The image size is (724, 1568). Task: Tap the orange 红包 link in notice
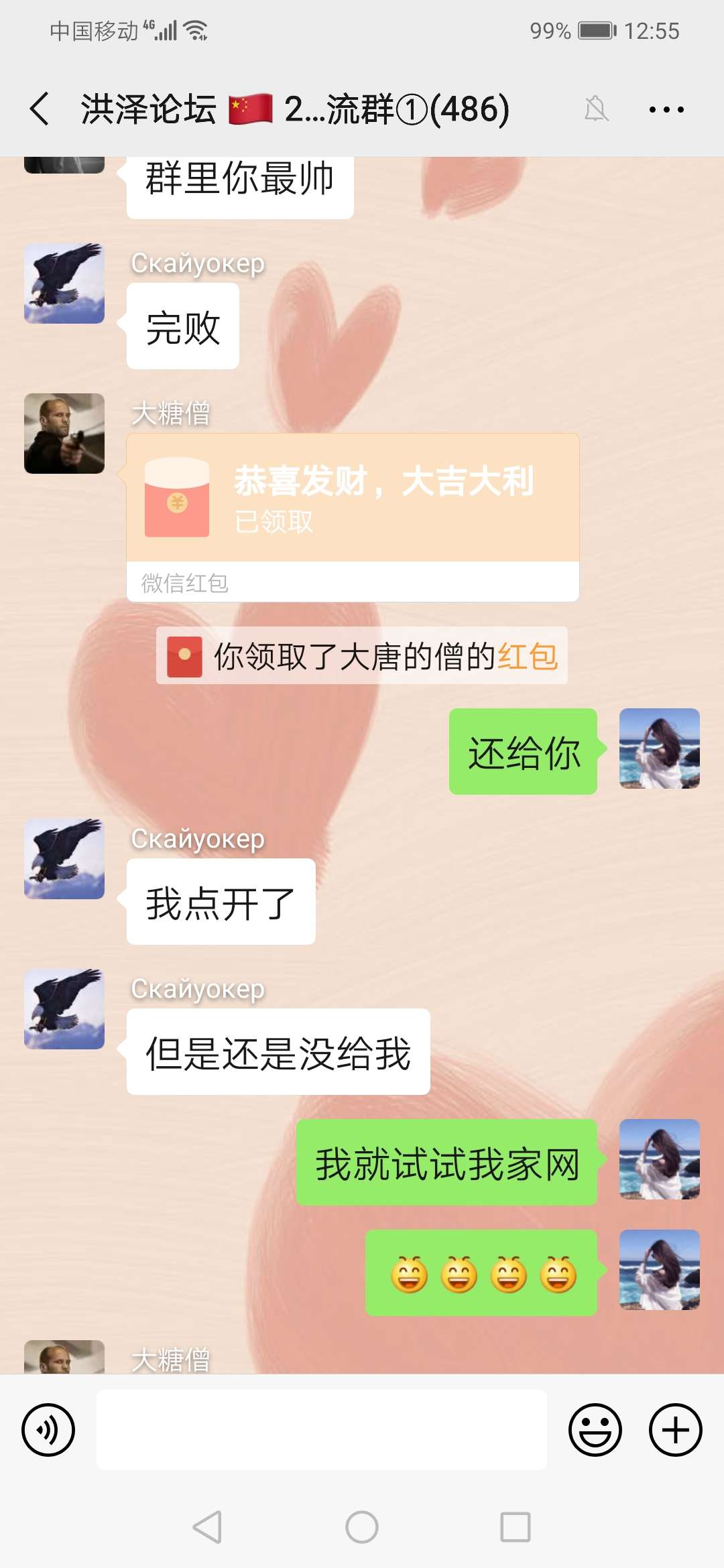[x=528, y=656]
